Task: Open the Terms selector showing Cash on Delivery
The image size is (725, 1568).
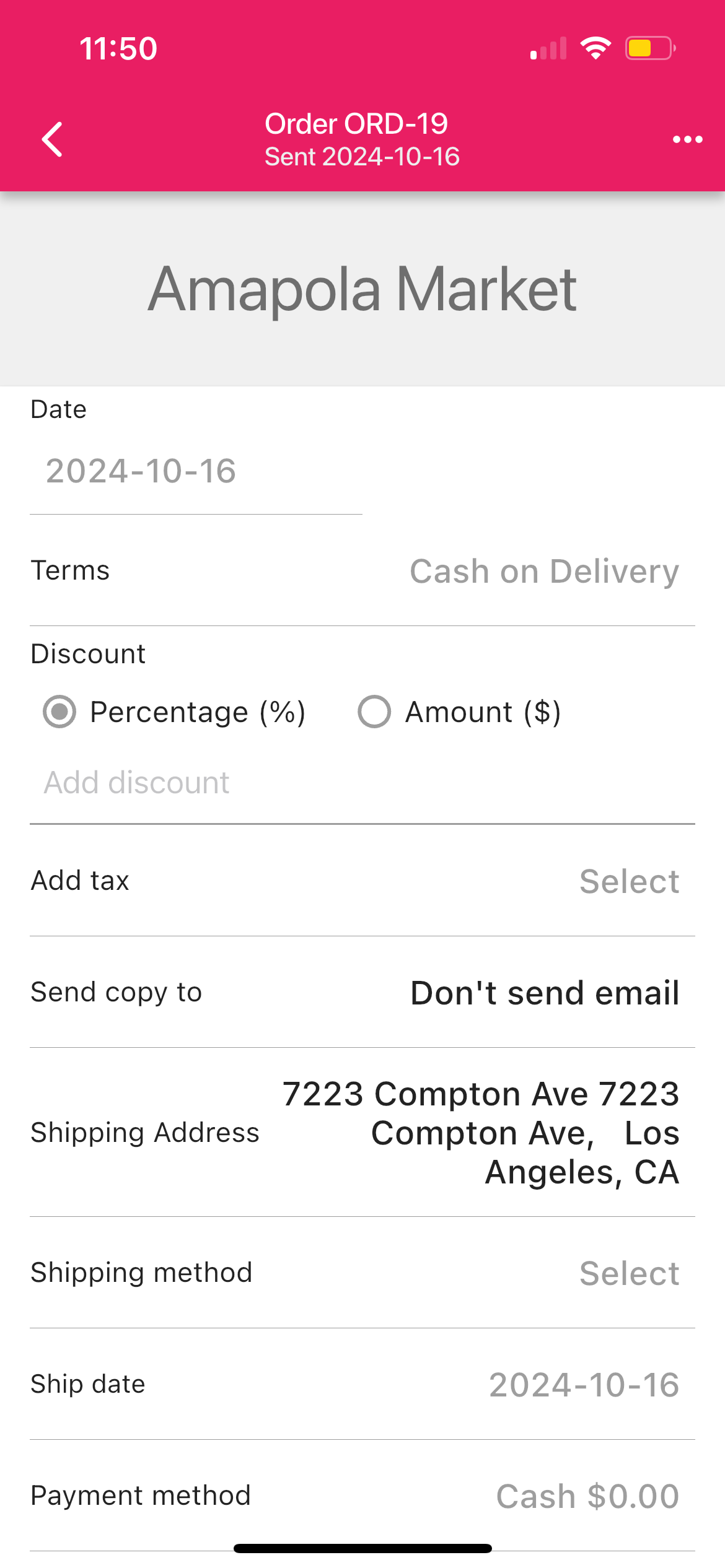Action: pyautogui.click(x=545, y=571)
